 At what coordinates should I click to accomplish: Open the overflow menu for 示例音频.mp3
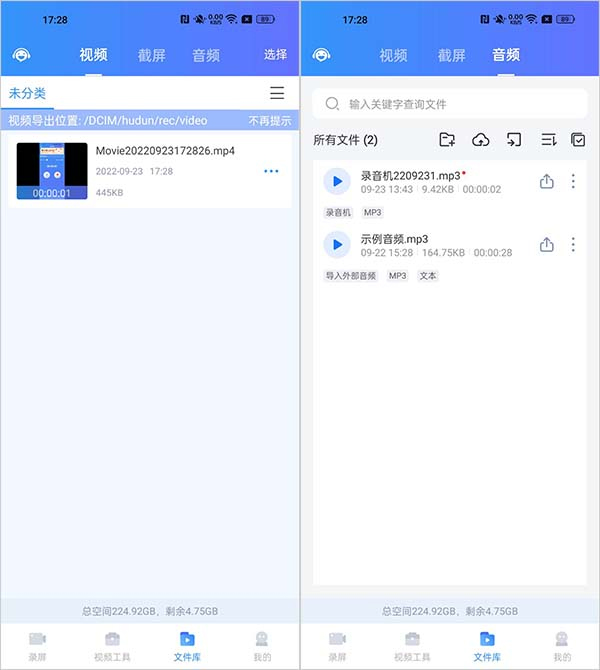tap(573, 244)
